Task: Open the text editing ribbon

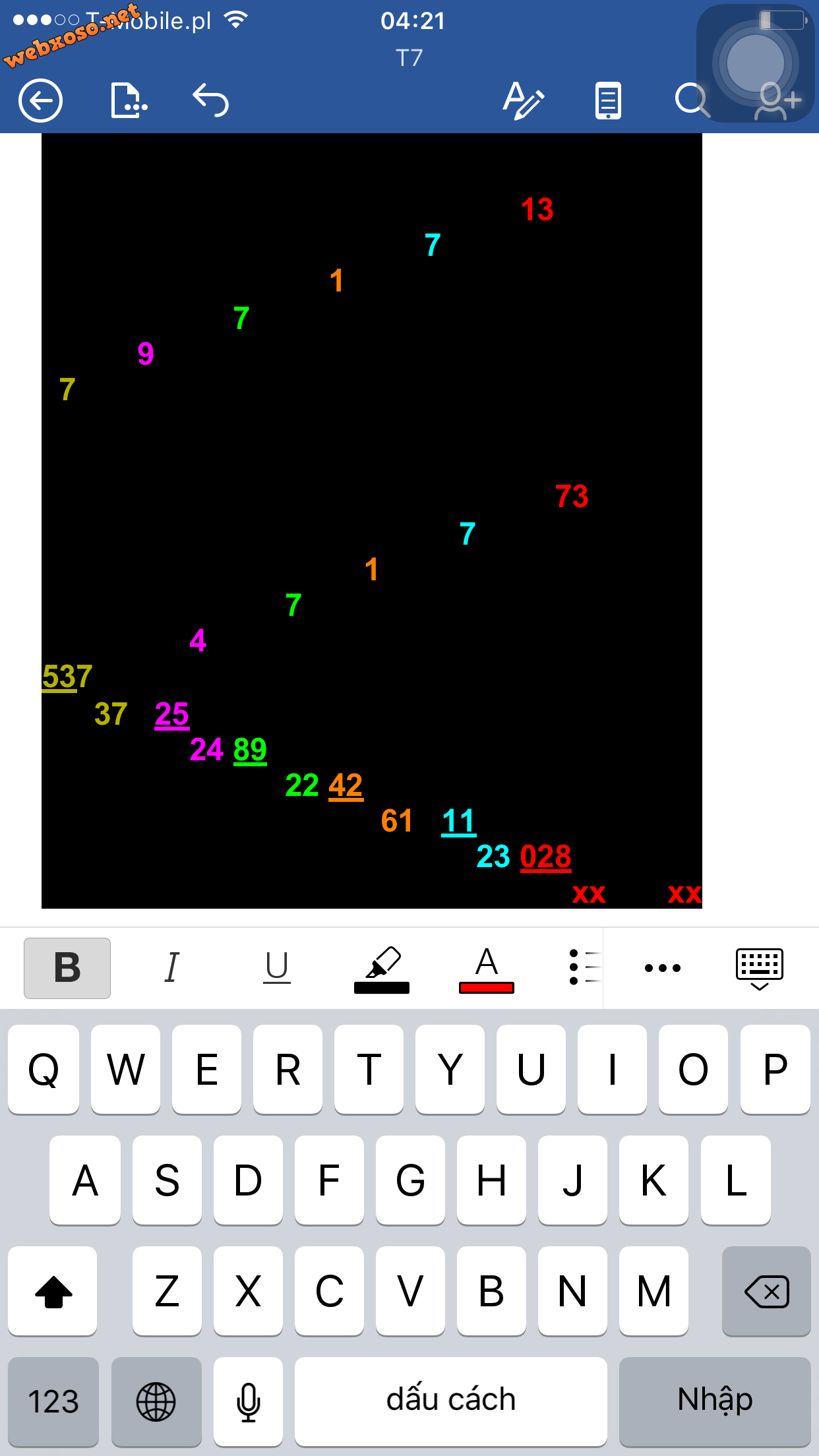Action: click(523, 101)
